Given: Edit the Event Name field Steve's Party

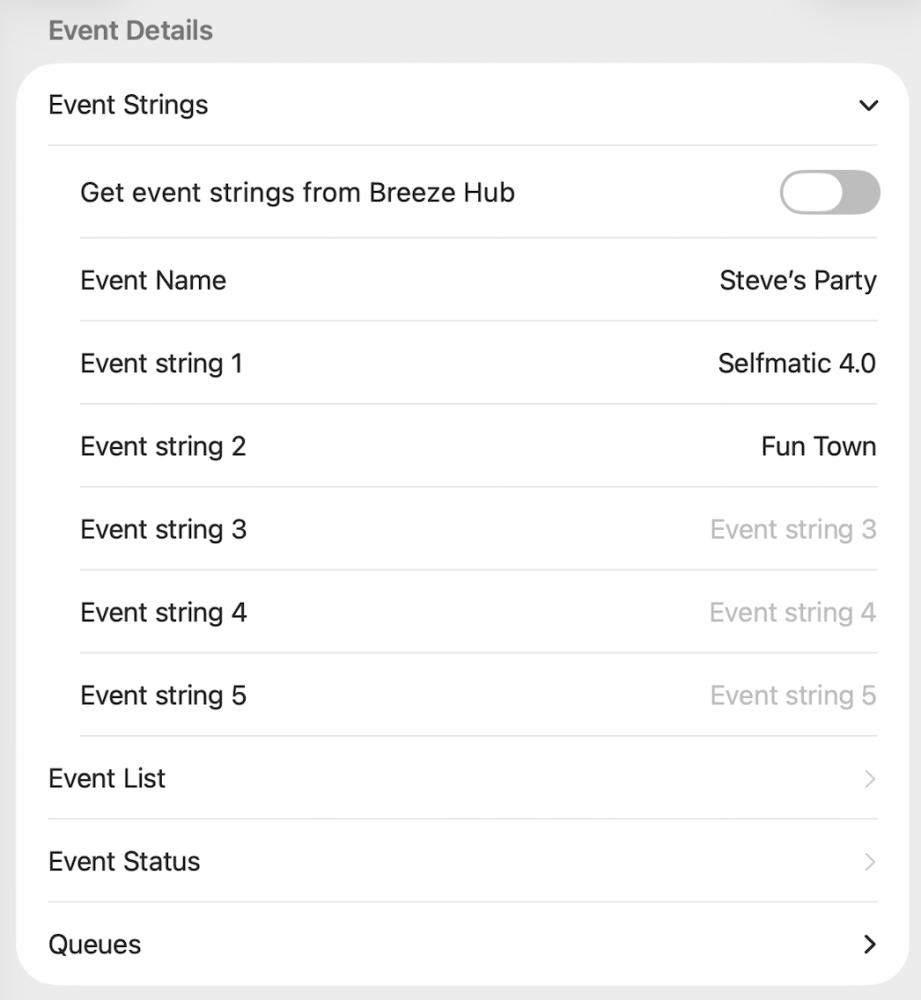Looking at the screenshot, I should tap(797, 281).
